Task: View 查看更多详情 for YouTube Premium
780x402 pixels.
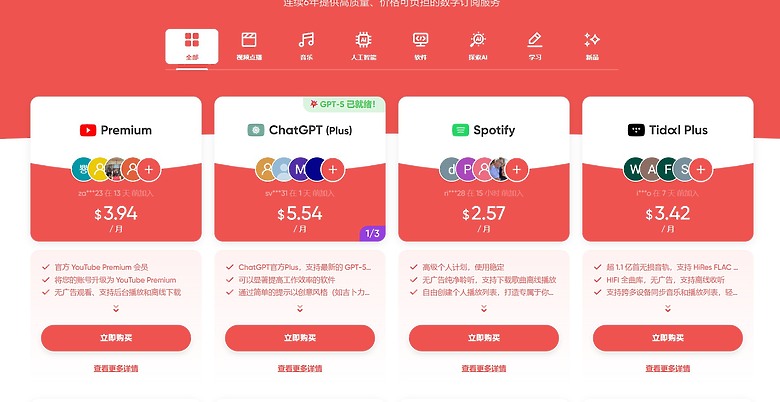Action: (x=116, y=368)
